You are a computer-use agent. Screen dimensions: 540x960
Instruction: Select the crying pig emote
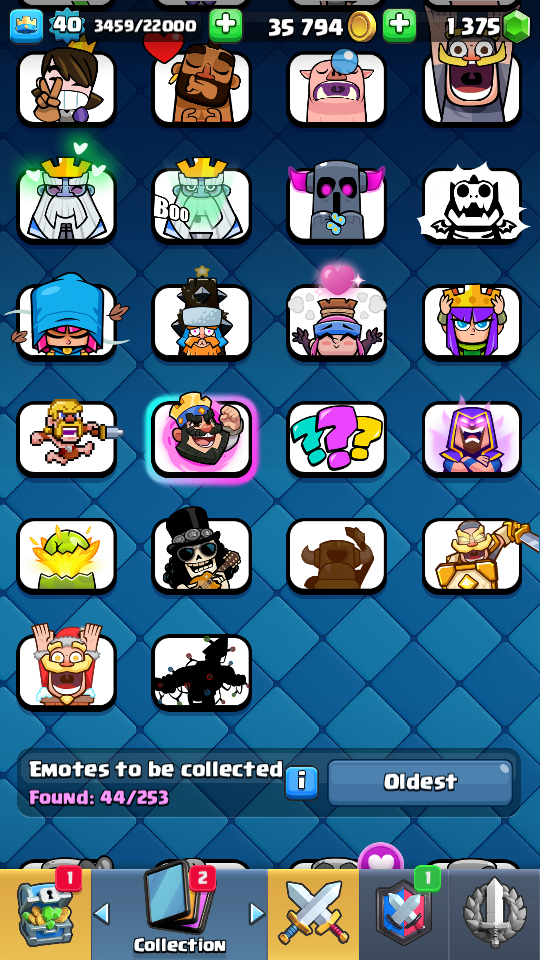(x=337, y=89)
